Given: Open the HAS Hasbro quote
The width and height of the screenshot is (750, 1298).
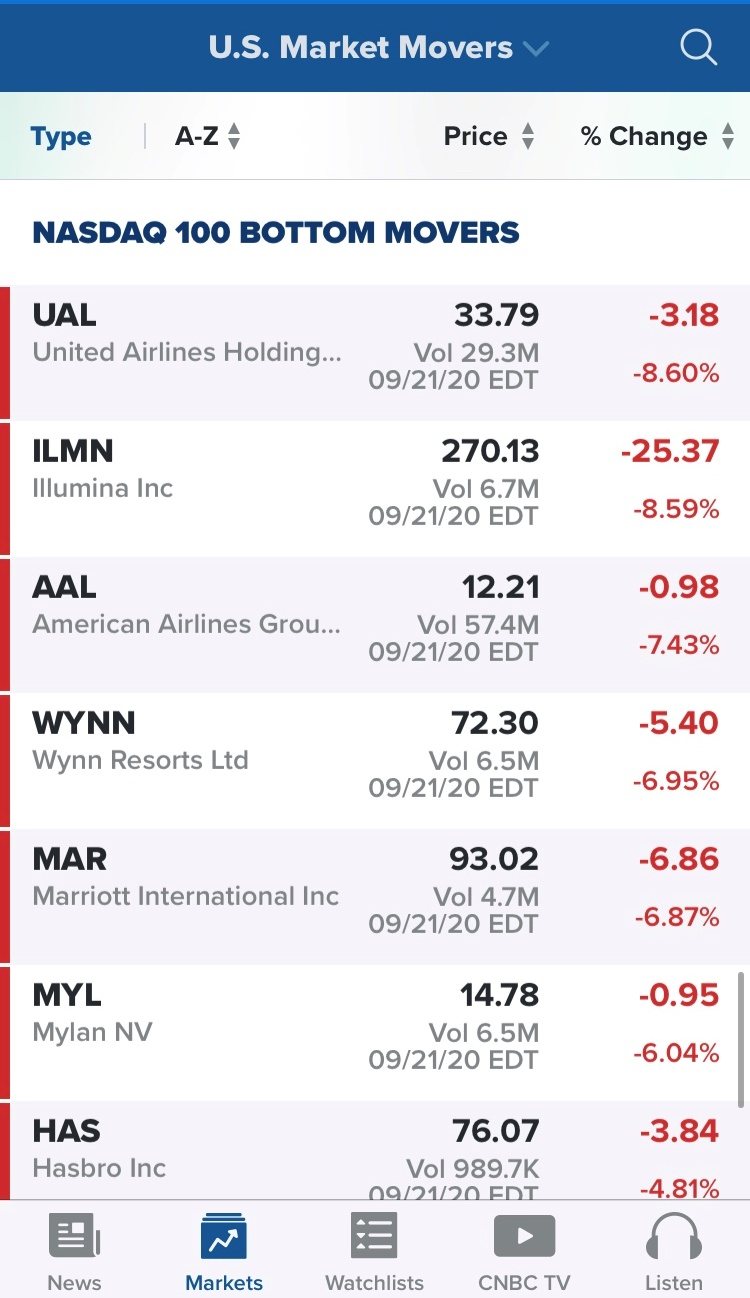Looking at the screenshot, I should pyautogui.click(x=375, y=1150).
